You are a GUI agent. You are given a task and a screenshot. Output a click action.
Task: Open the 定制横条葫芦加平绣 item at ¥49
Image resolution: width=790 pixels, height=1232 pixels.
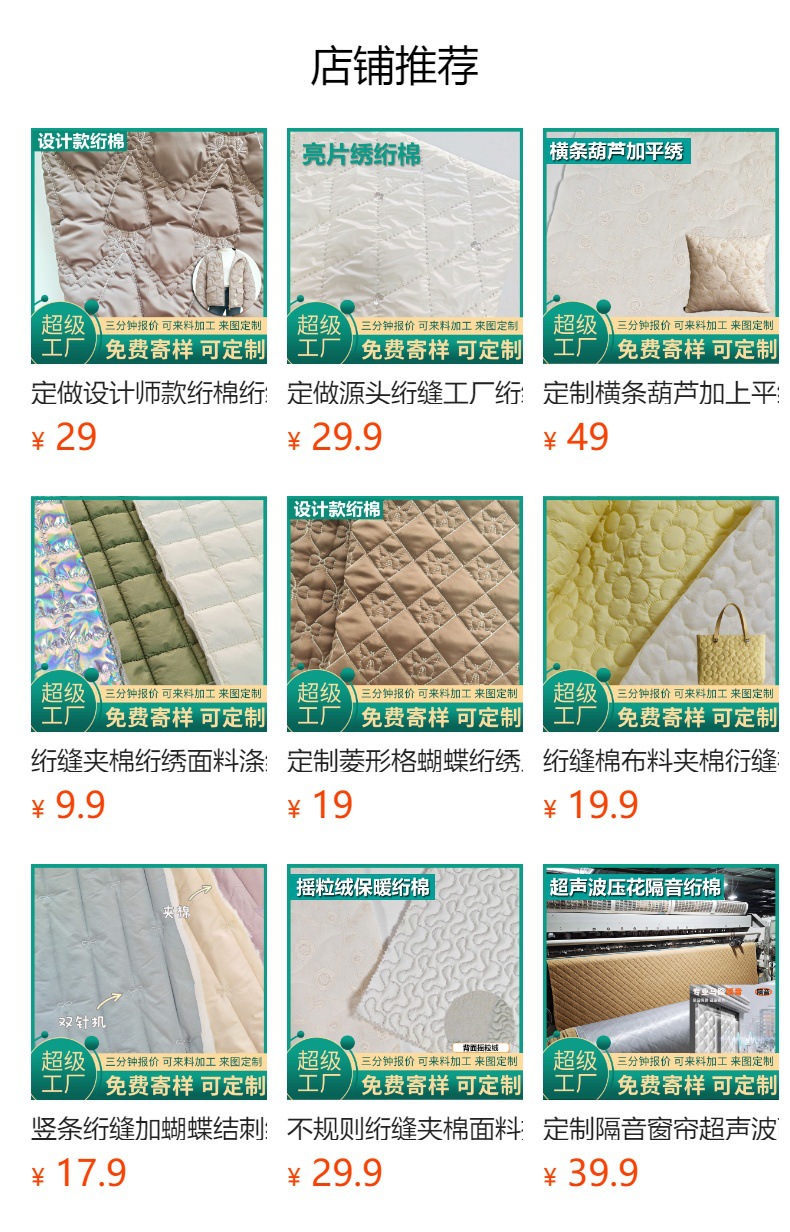click(x=661, y=246)
